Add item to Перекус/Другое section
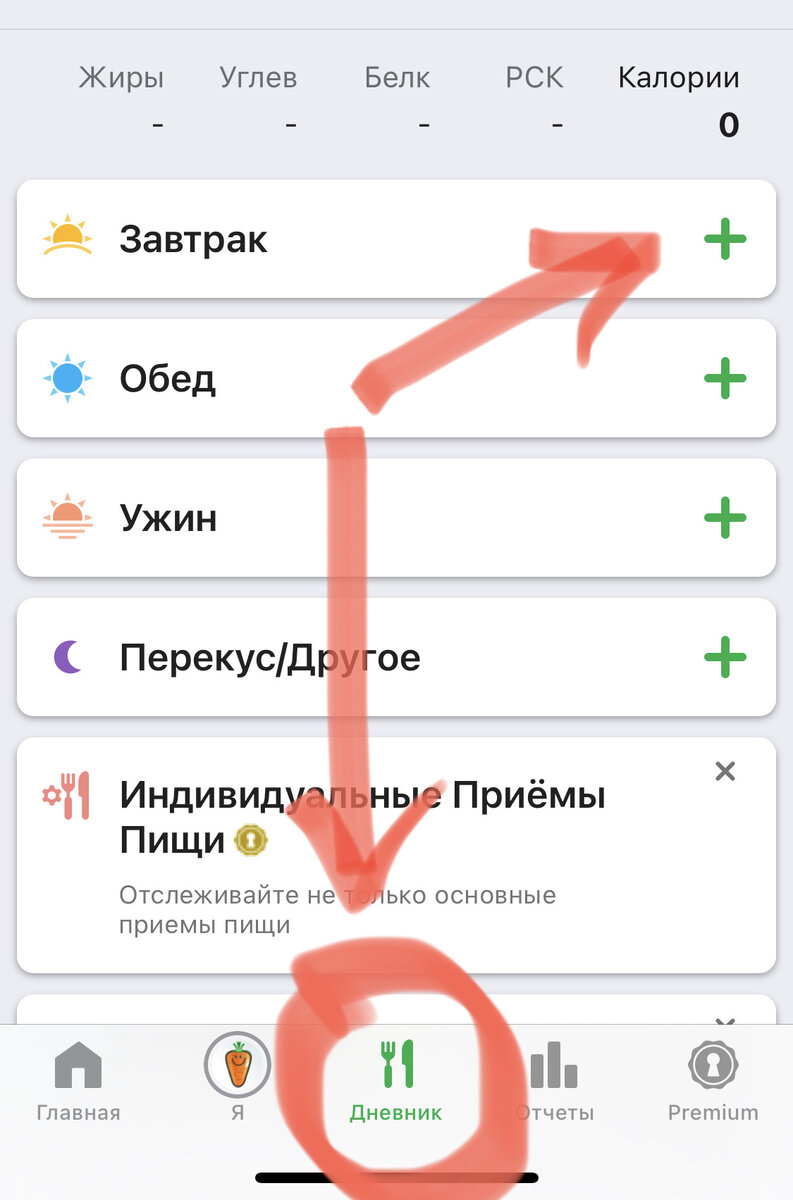This screenshot has width=793, height=1200. coord(725,657)
